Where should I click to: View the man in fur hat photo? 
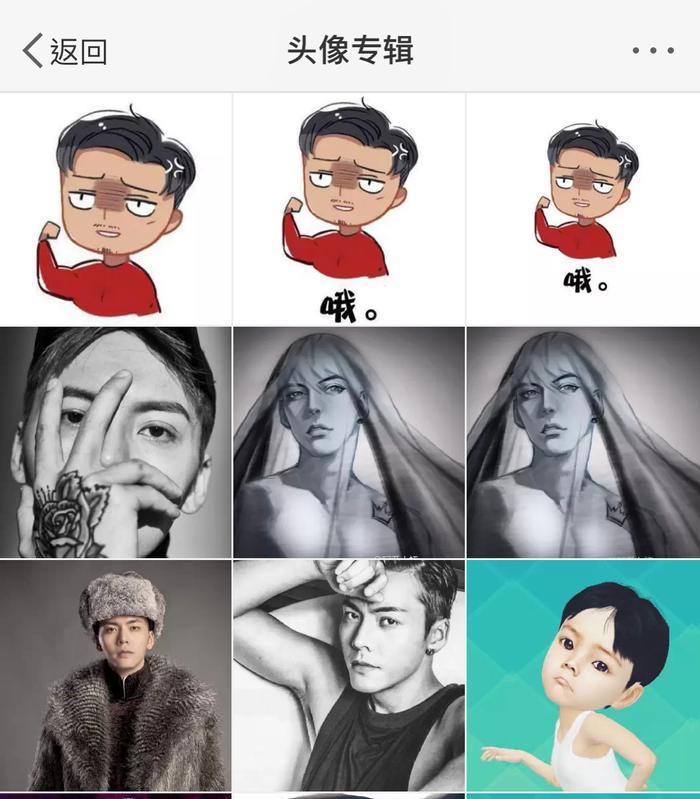click(116, 676)
